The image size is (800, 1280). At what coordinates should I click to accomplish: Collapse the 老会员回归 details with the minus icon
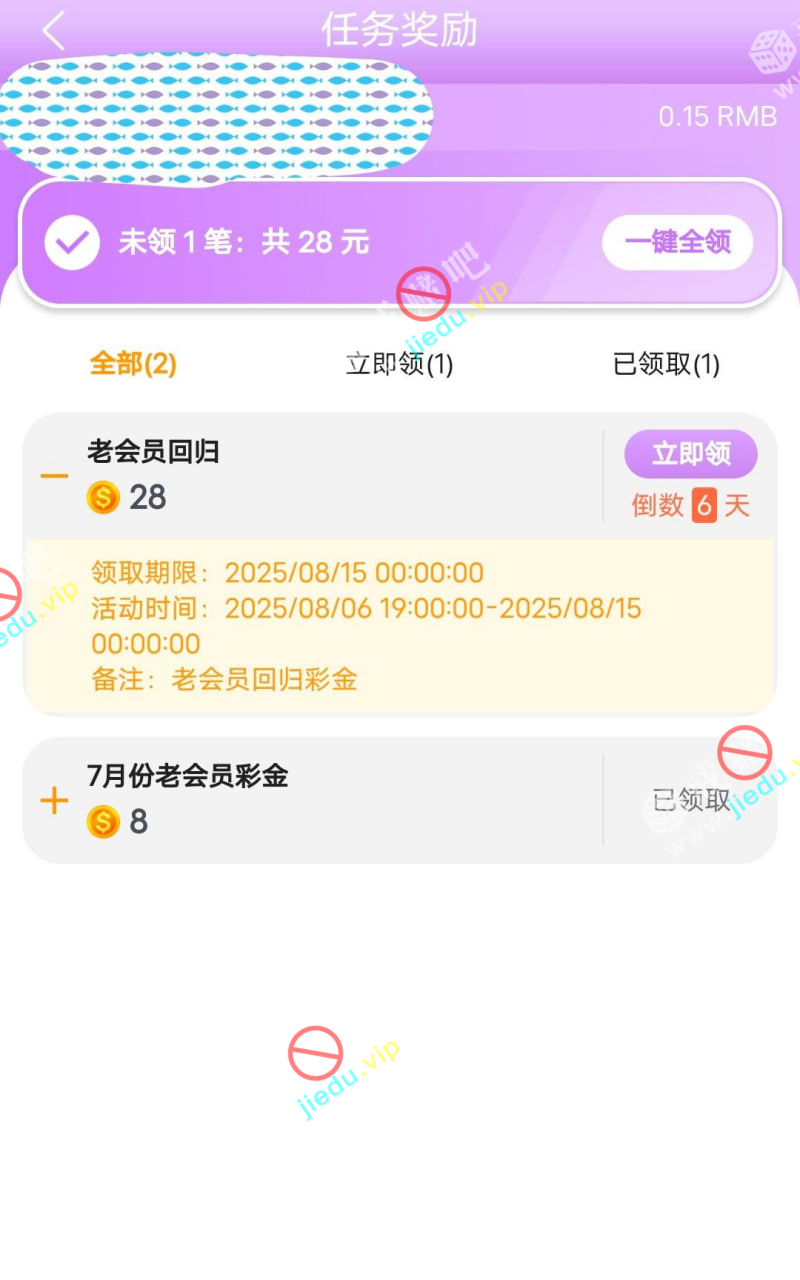(54, 476)
